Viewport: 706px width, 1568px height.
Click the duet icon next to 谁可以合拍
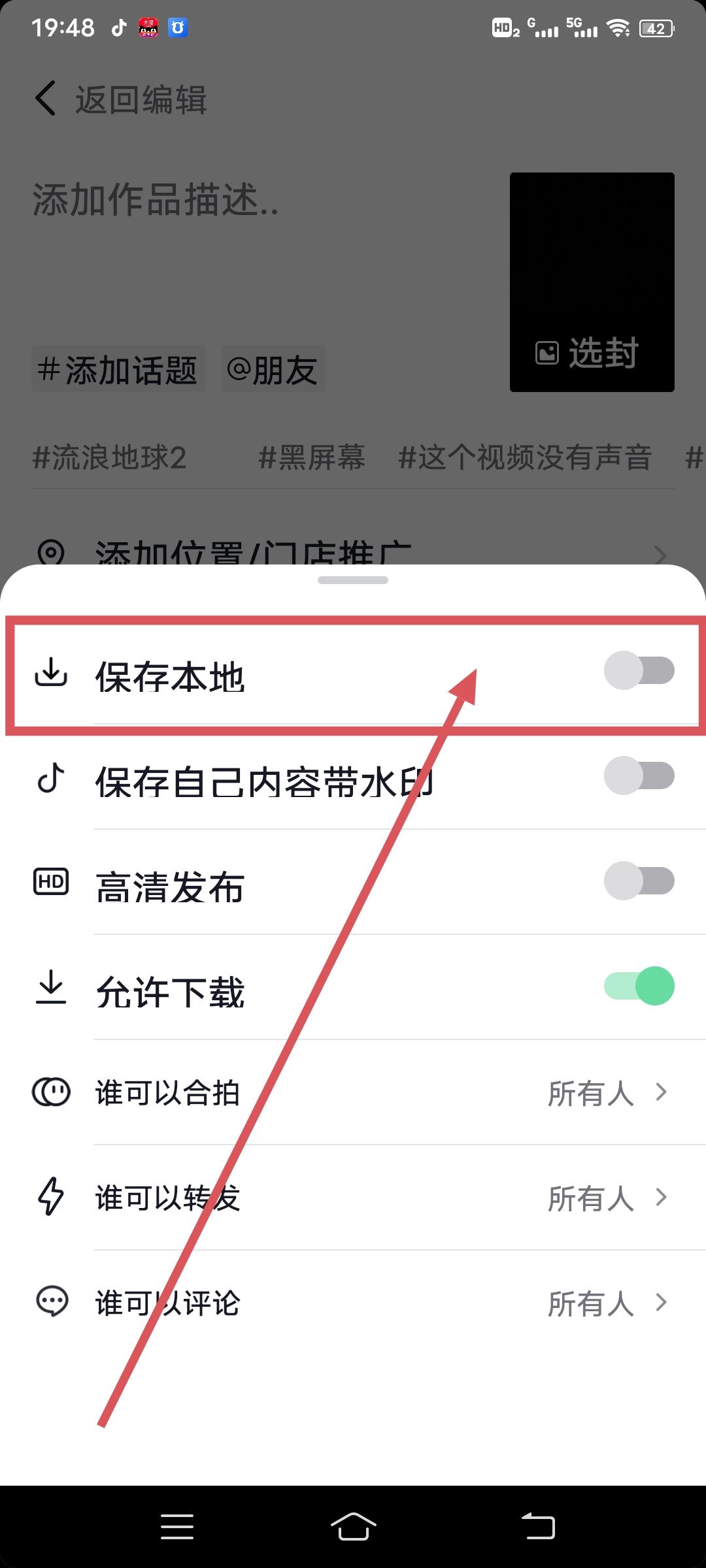click(52, 1092)
